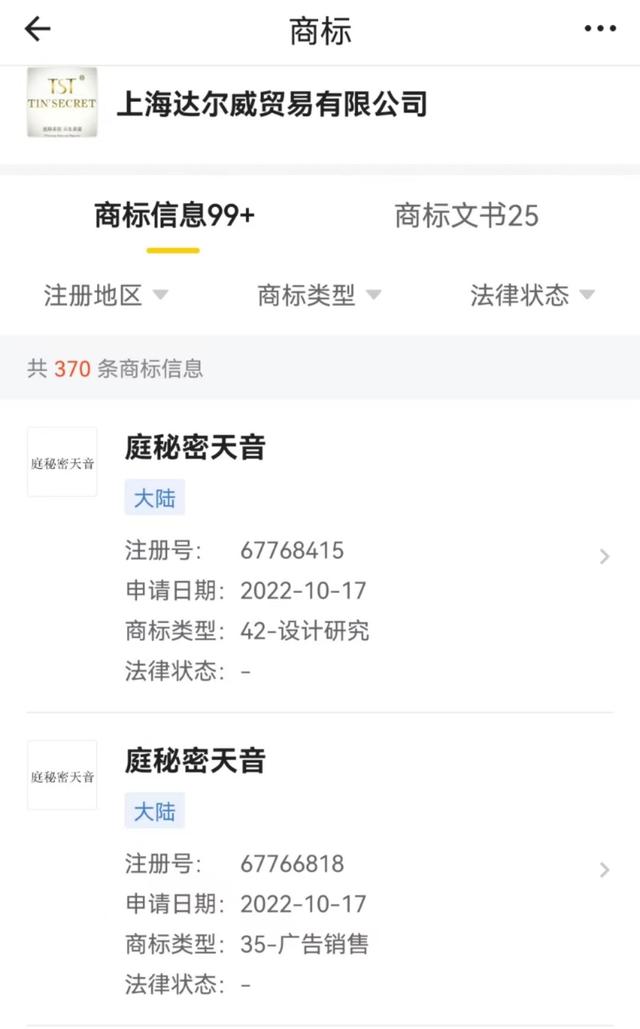This screenshot has height=1029, width=640.
Task: Go back using the top-left arrow
Action: [x=38, y=30]
